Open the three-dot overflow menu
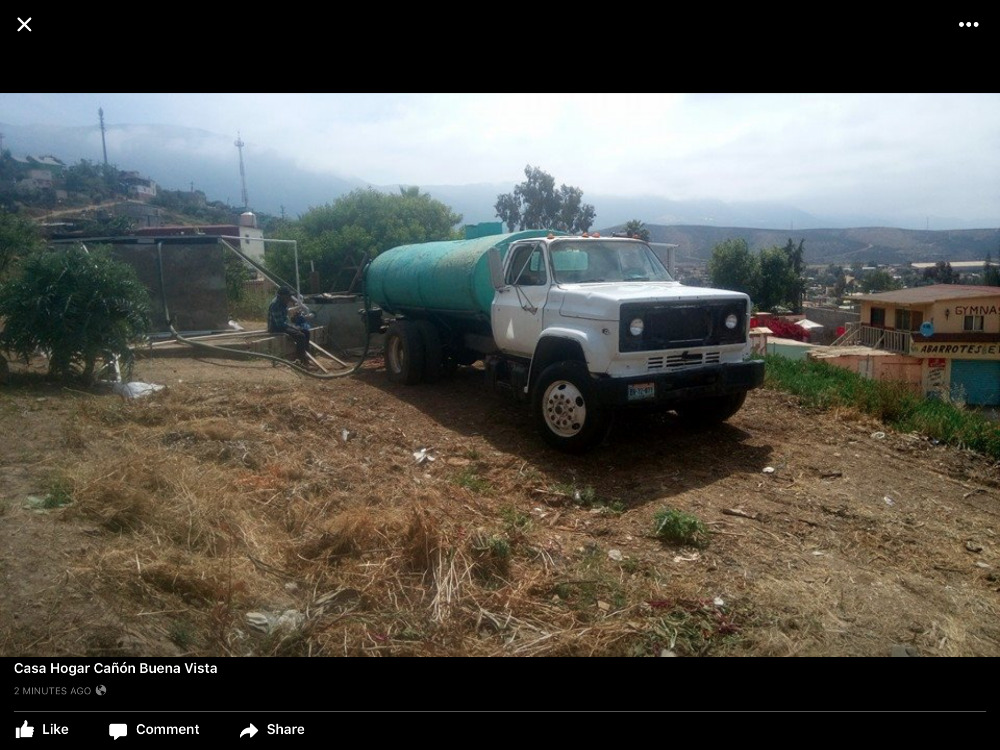Viewport: 1000px width, 750px height. click(x=968, y=24)
